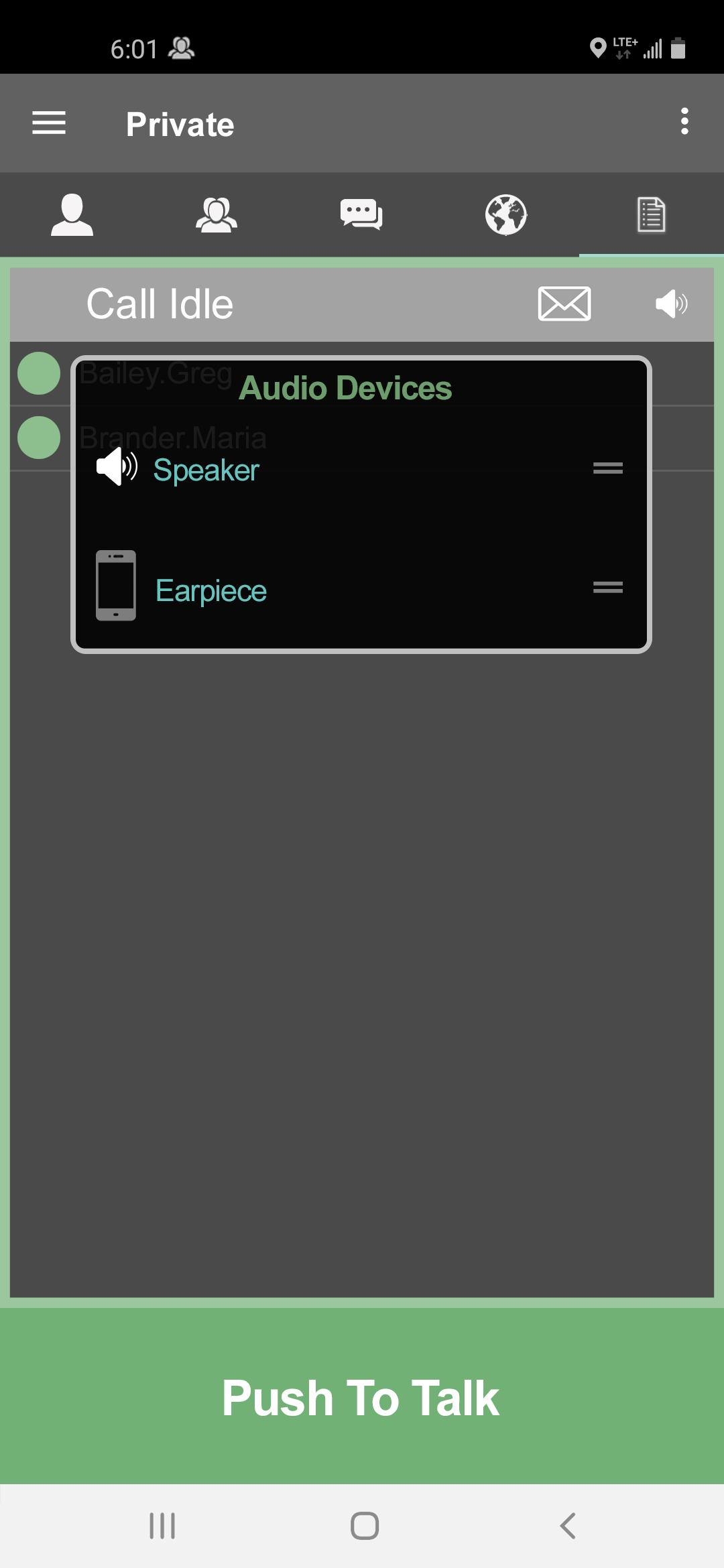Switch to the chat messages tab
Image resolution: width=724 pixels, height=1568 pixels.
pyautogui.click(x=361, y=215)
